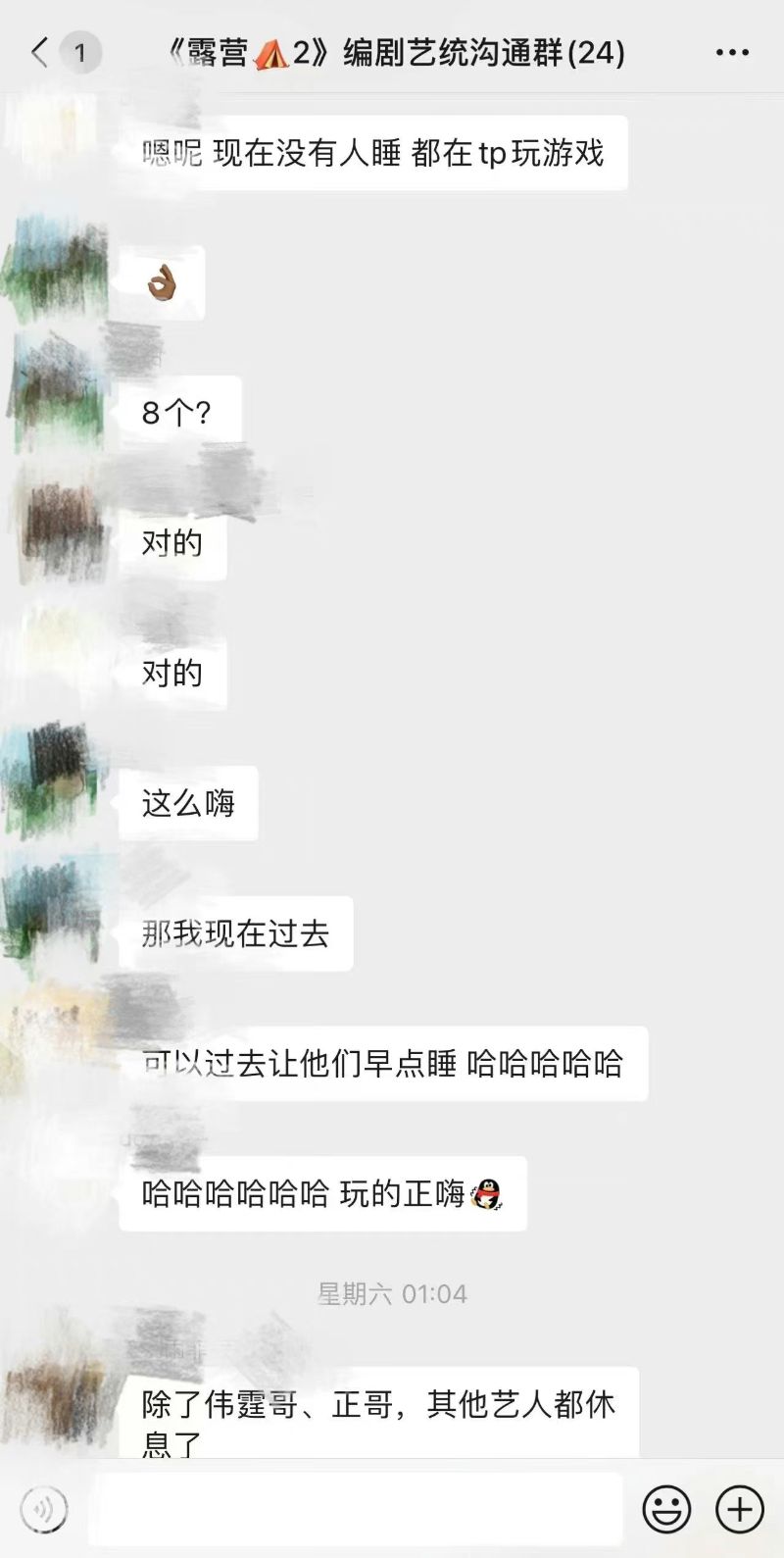Viewport: 784px width, 1558px height.
Task: Go back to the chat list
Action: (40, 52)
